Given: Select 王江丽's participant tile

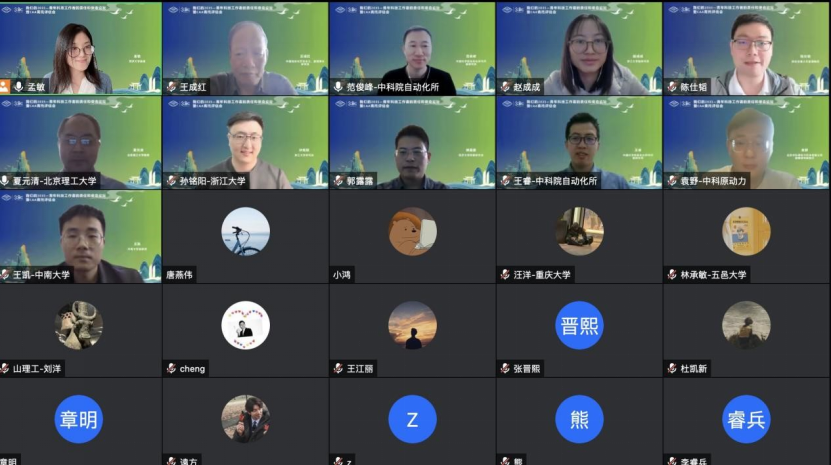Looking at the screenshot, I should [412, 329].
